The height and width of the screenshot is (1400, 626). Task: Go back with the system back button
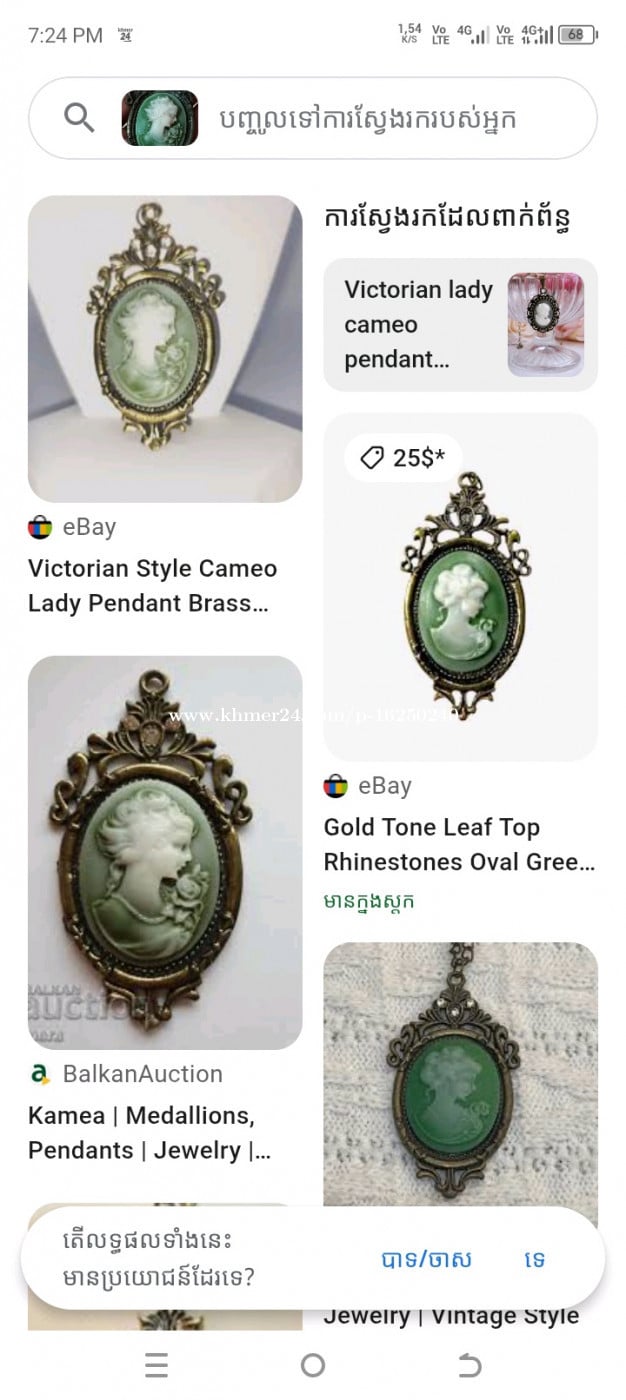pyautogui.click(x=469, y=1365)
